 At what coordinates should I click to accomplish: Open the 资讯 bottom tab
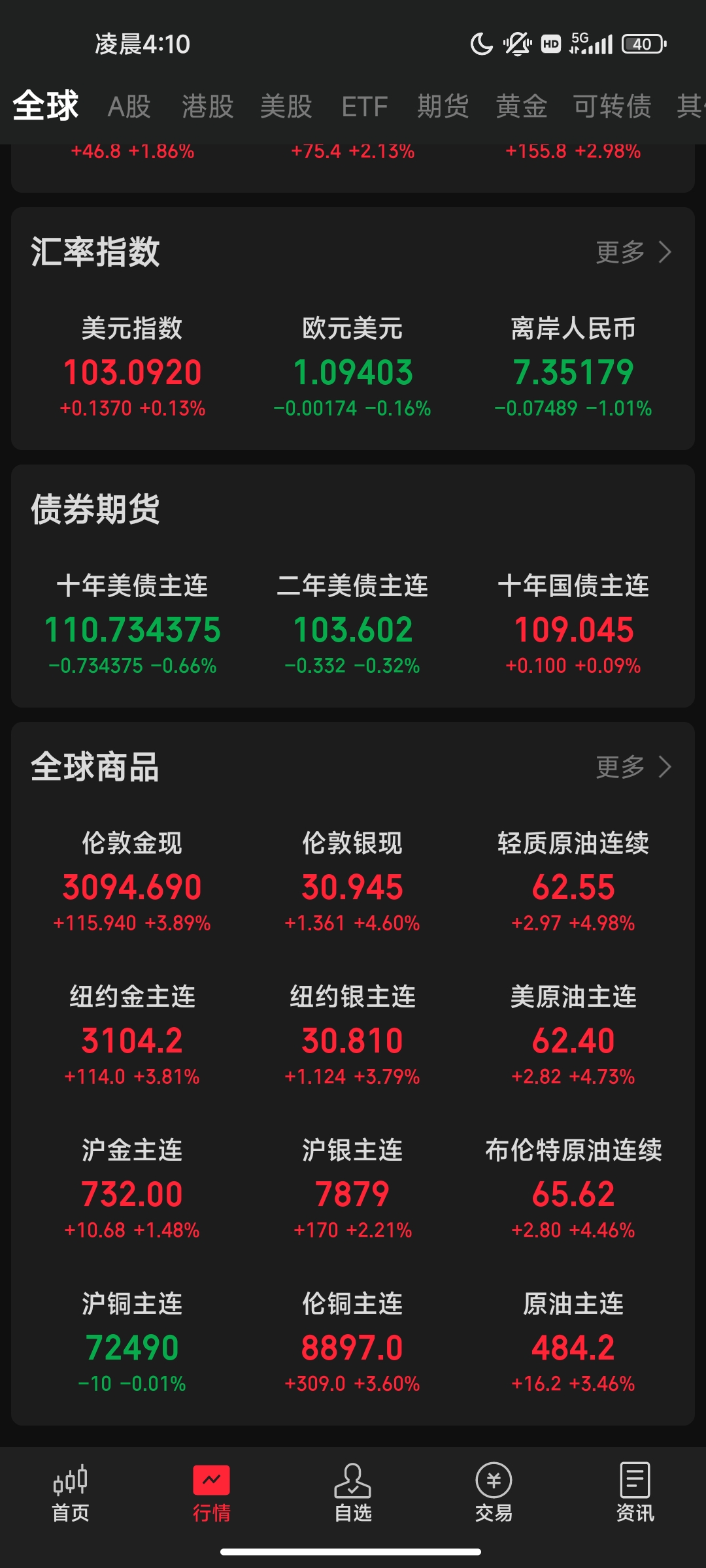point(635,1494)
